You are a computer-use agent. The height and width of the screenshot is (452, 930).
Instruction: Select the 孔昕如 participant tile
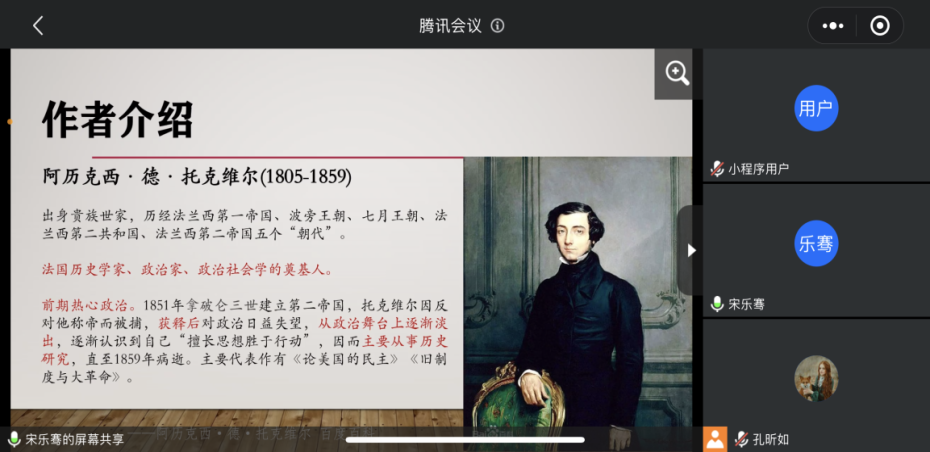(x=816, y=385)
